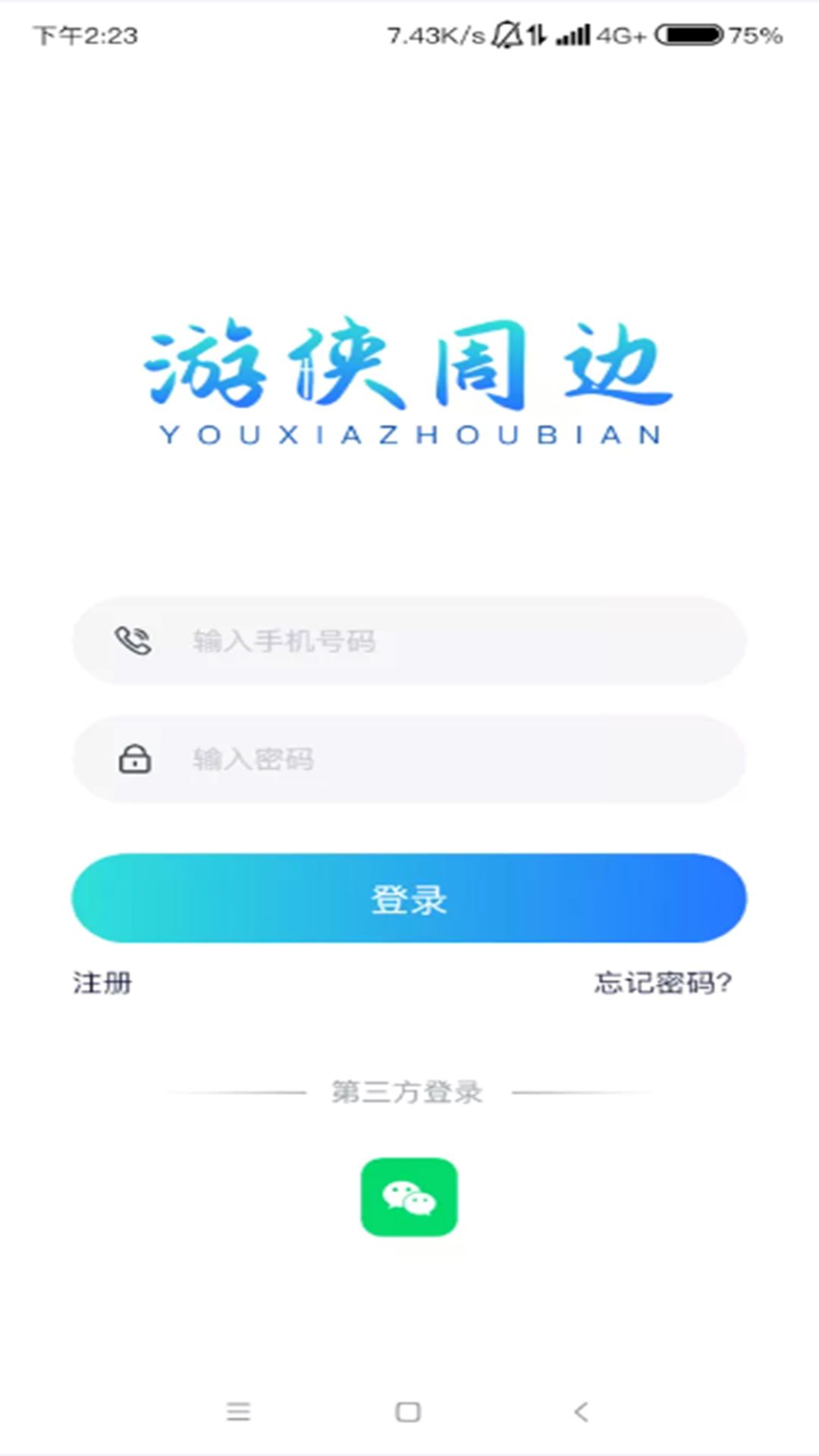Log in with the WeChat icon
The height and width of the screenshot is (1456, 819).
[409, 1197]
